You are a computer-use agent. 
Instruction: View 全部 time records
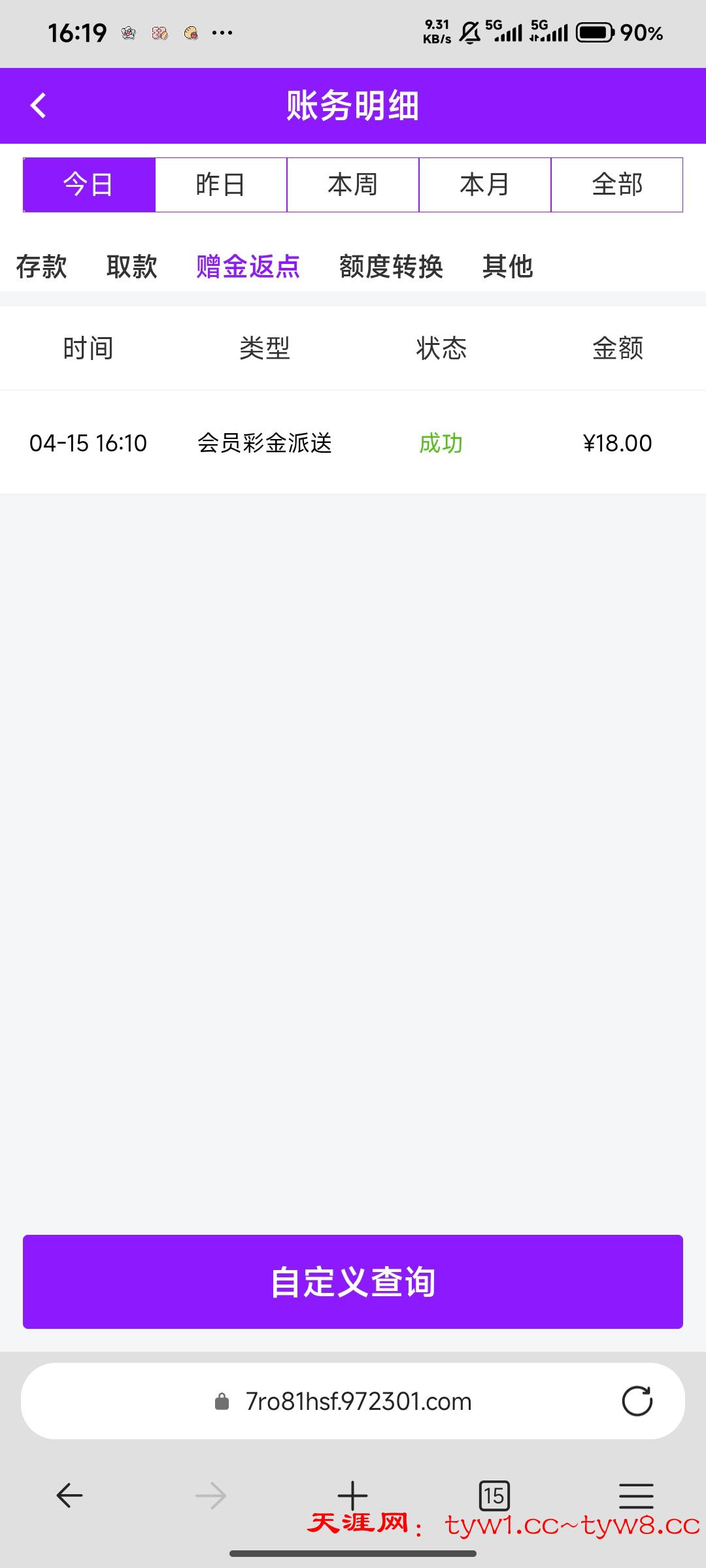point(617,185)
